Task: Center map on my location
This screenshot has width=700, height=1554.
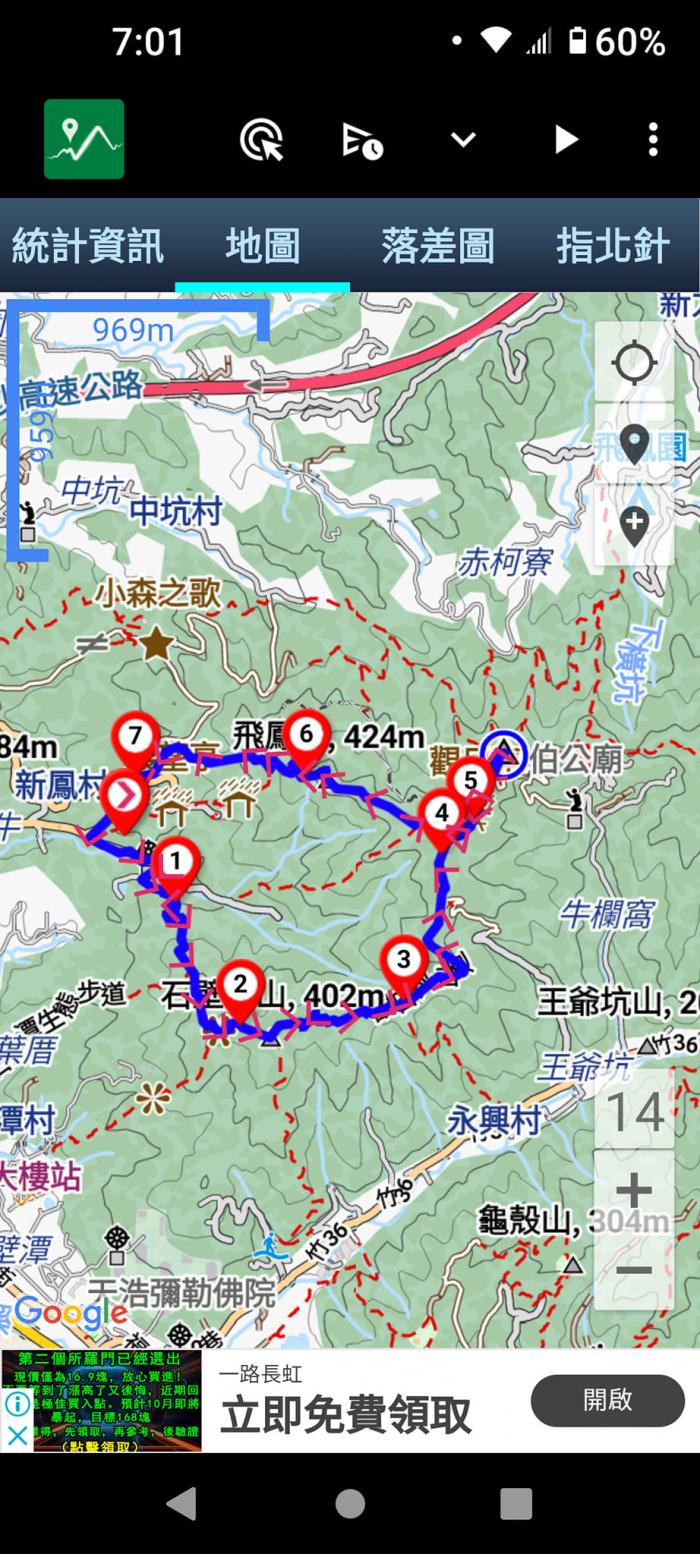Action: point(634,362)
